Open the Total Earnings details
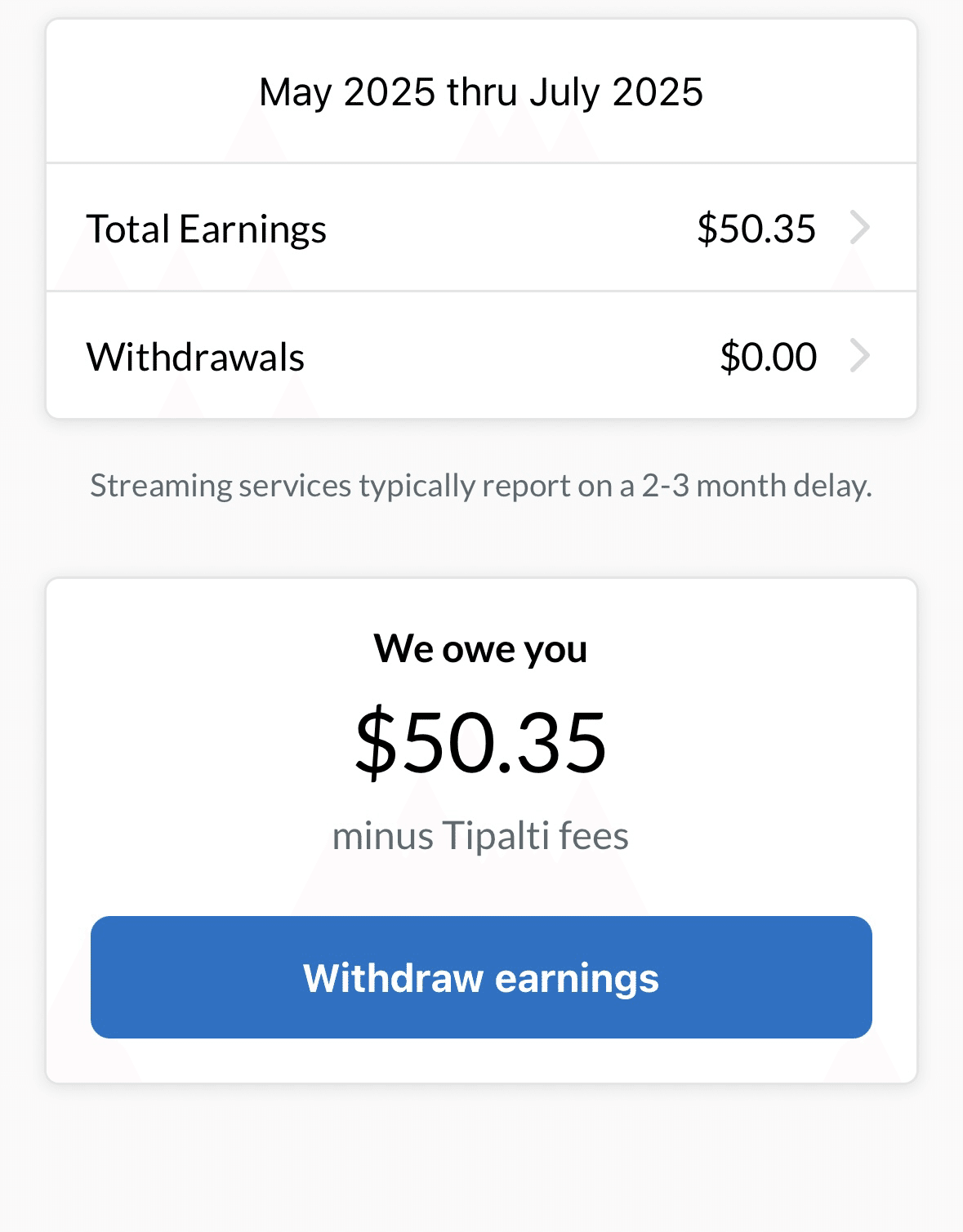This screenshot has height=1232, width=963. pyautogui.click(x=481, y=228)
